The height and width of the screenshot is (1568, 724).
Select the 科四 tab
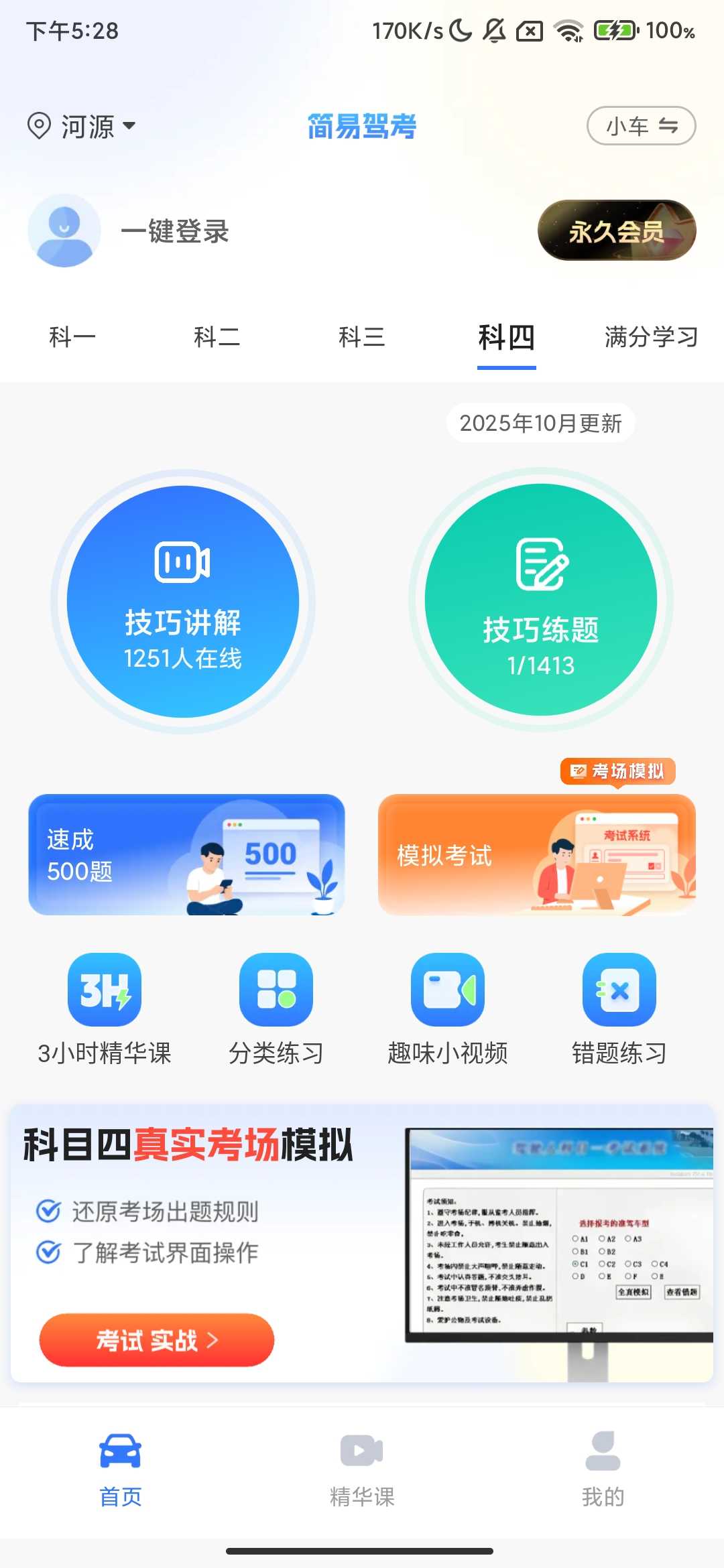coord(506,337)
